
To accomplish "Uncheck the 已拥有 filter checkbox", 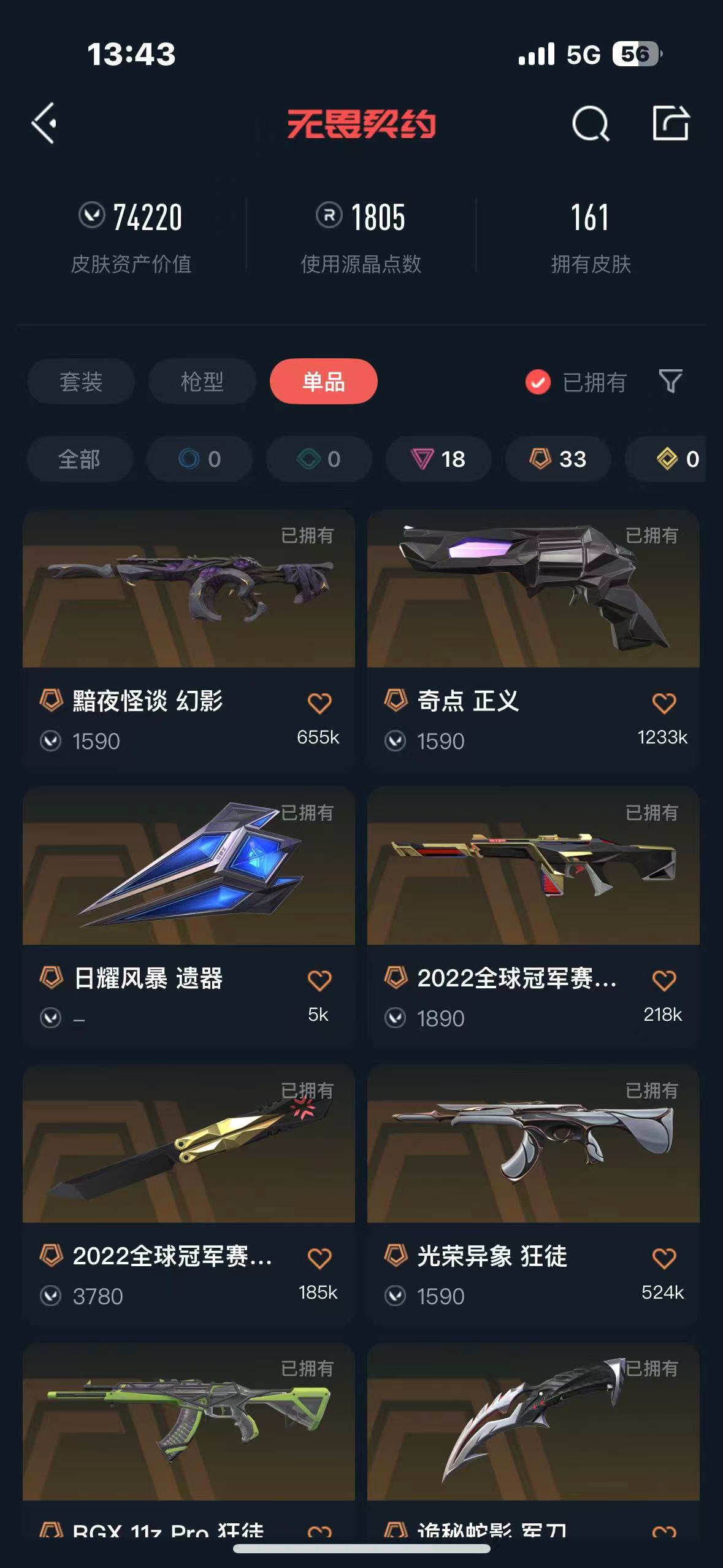I will point(538,382).
